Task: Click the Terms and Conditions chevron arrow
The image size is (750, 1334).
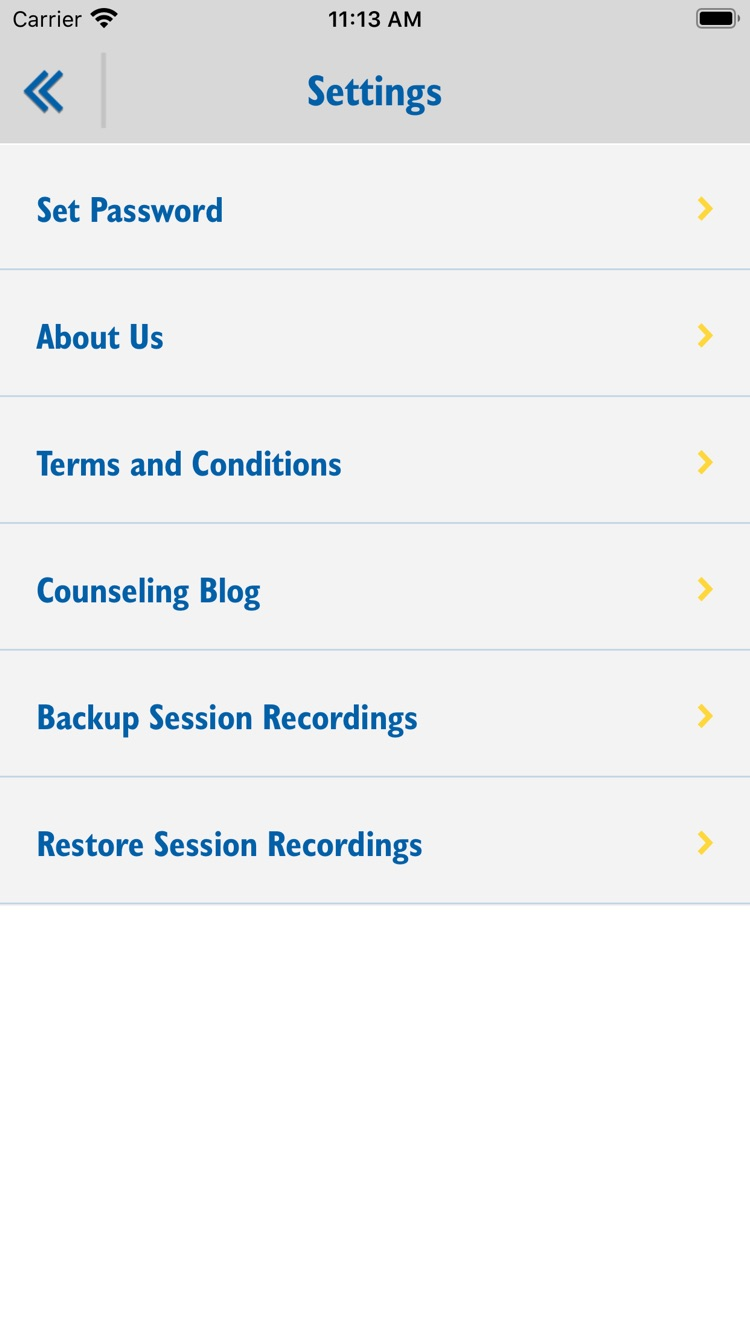Action: (705, 463)
